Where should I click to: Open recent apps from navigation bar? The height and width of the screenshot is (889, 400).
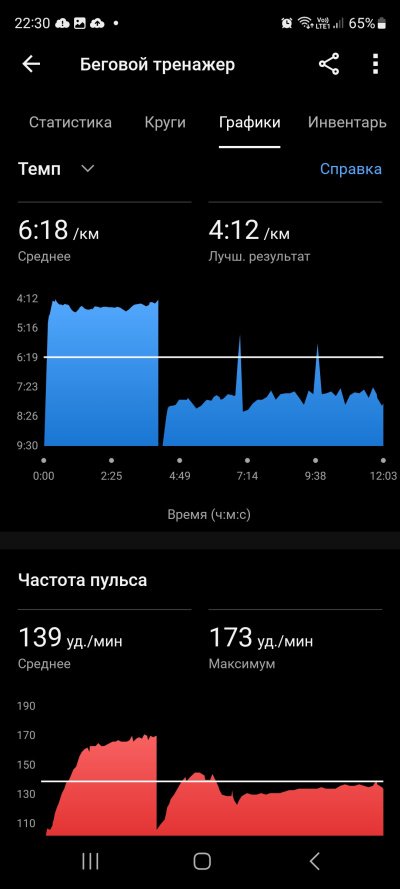point(90,861)
